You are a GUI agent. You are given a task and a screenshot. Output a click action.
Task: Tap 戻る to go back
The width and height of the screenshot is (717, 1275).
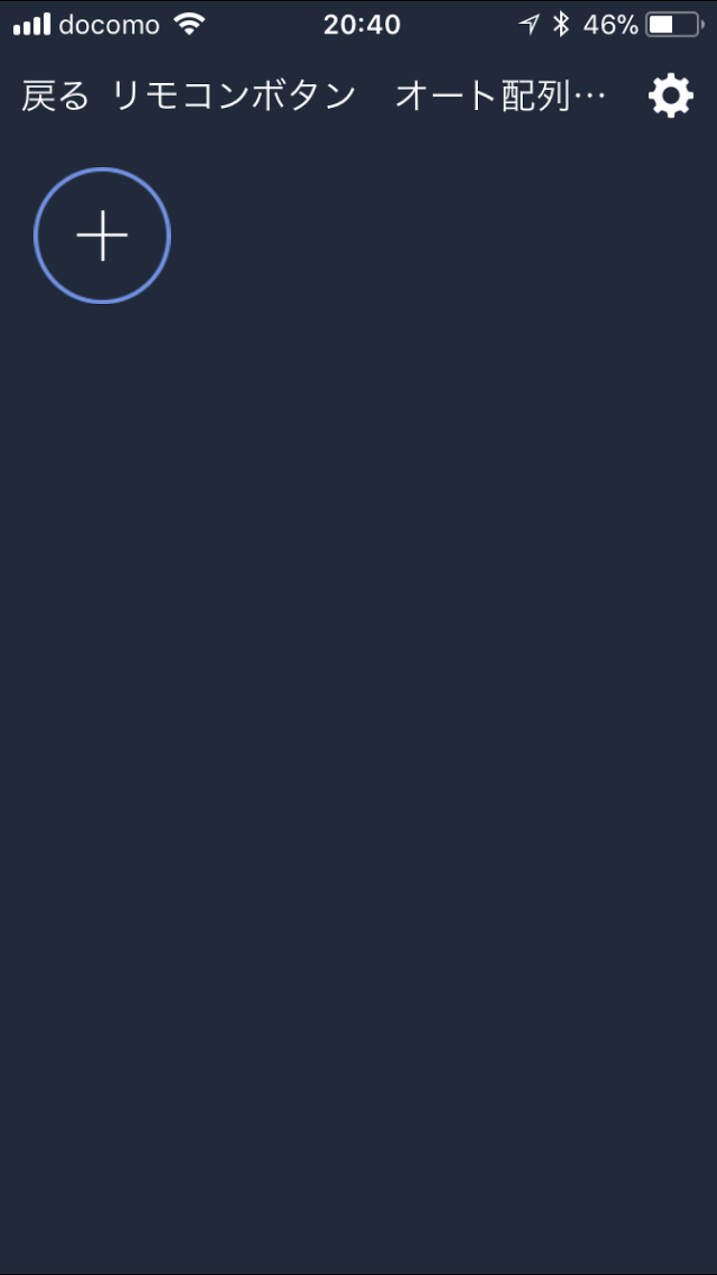55,96
